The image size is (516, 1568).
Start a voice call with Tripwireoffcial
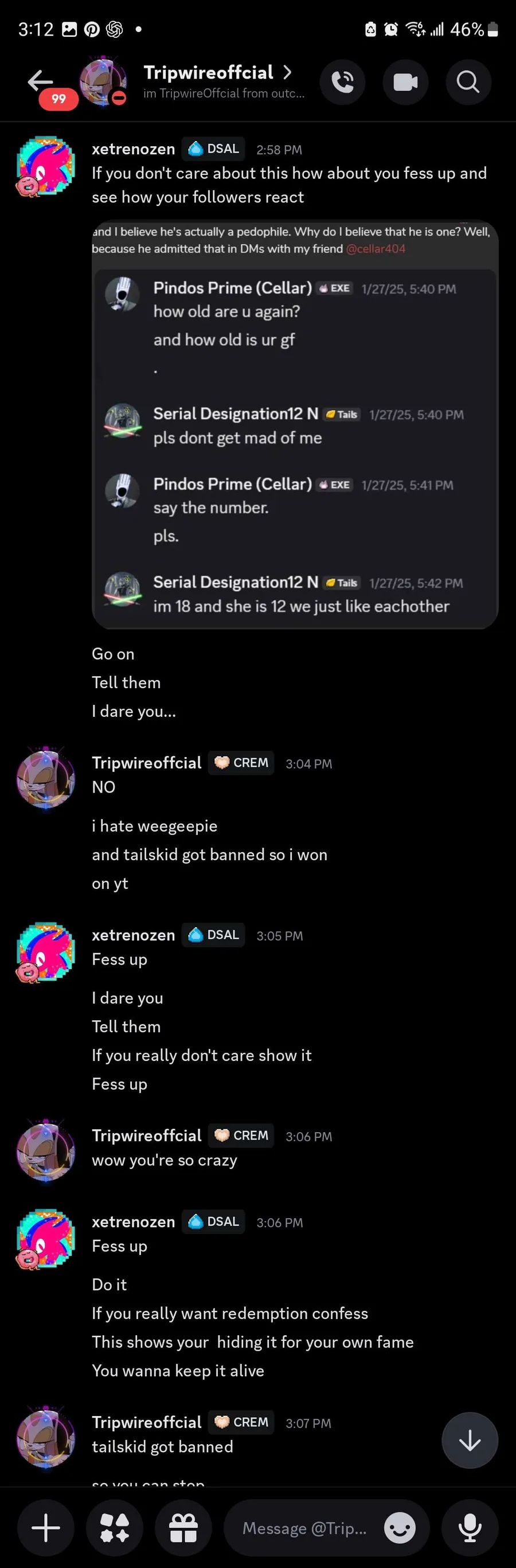(343, 82)
